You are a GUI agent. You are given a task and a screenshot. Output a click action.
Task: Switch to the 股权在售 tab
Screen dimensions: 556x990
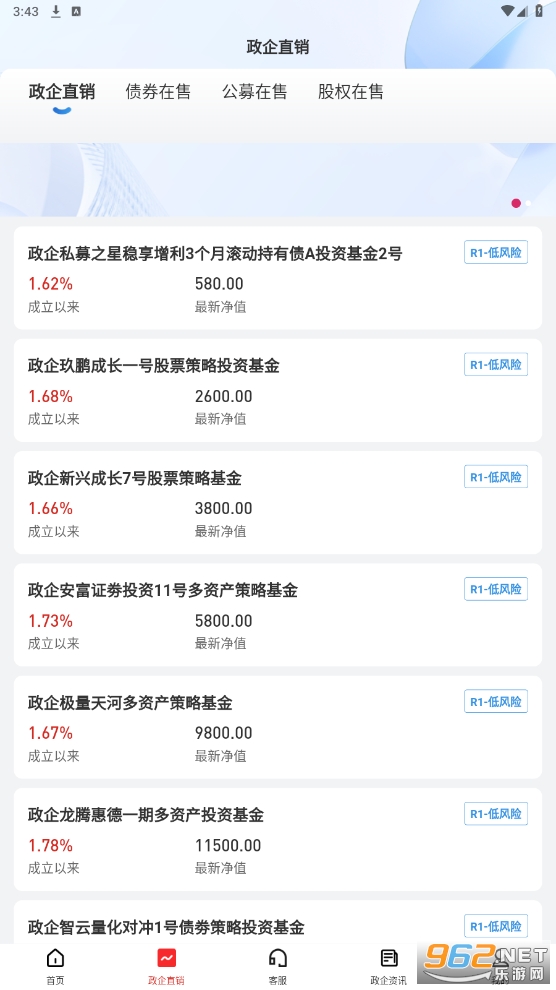[x=351, y=92]
